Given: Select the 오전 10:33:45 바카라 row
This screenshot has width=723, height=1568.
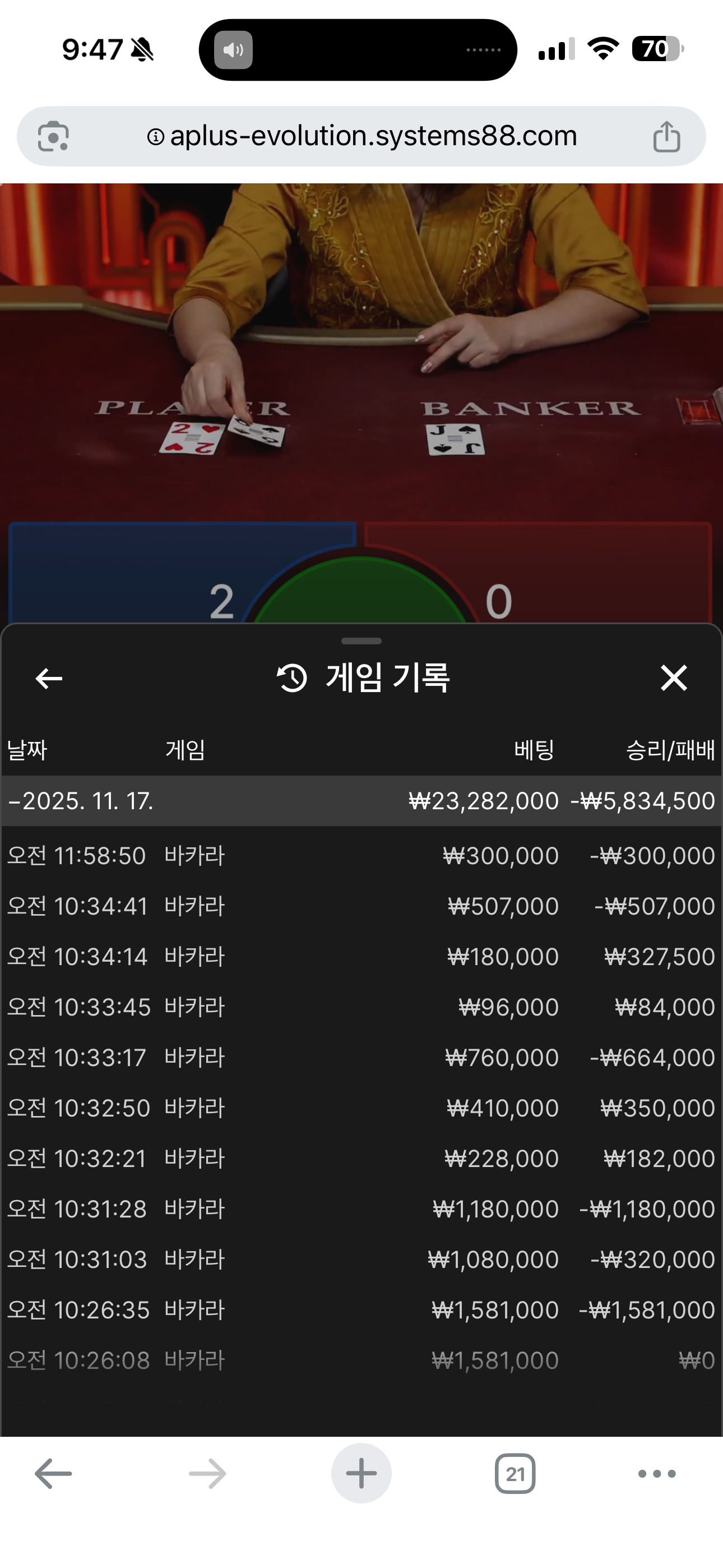Looking at the screenshot, I should (361, 1007).
